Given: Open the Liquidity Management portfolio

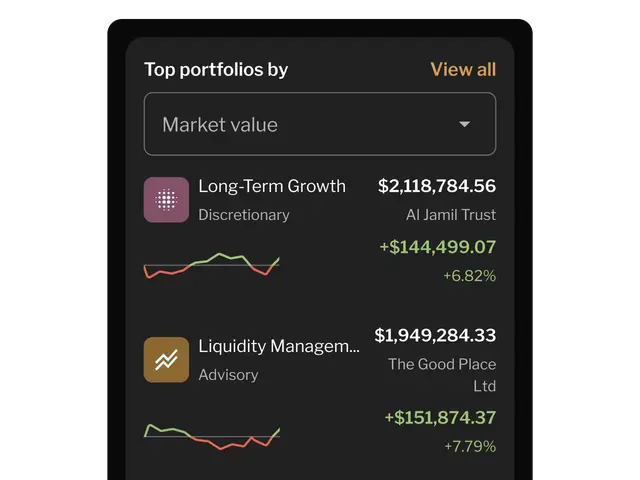Looking at the screenshot, I should pyautogui.click(x=278, y=346).
